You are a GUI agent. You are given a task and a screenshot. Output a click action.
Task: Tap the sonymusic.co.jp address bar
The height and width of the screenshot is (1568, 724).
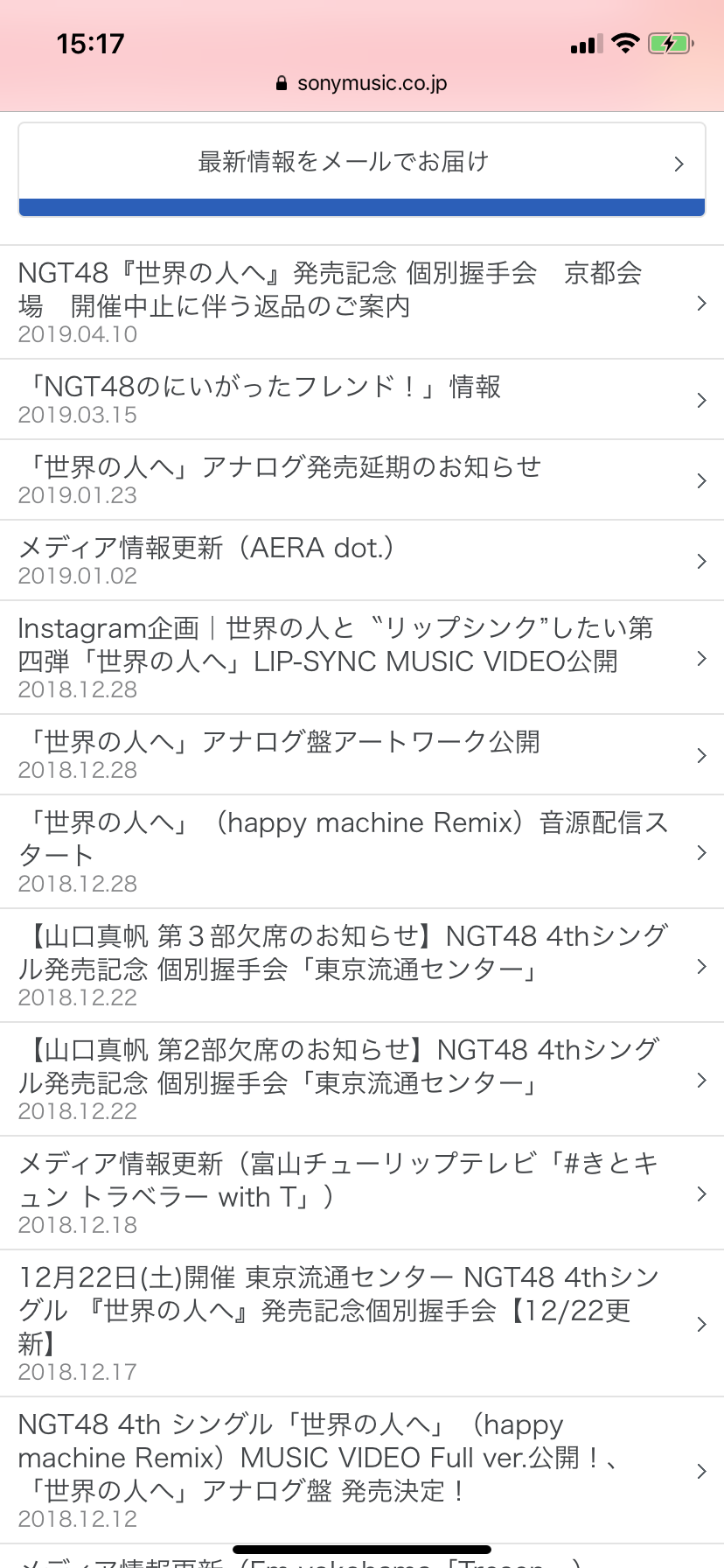pyautogui.click(x=362, y=83)
